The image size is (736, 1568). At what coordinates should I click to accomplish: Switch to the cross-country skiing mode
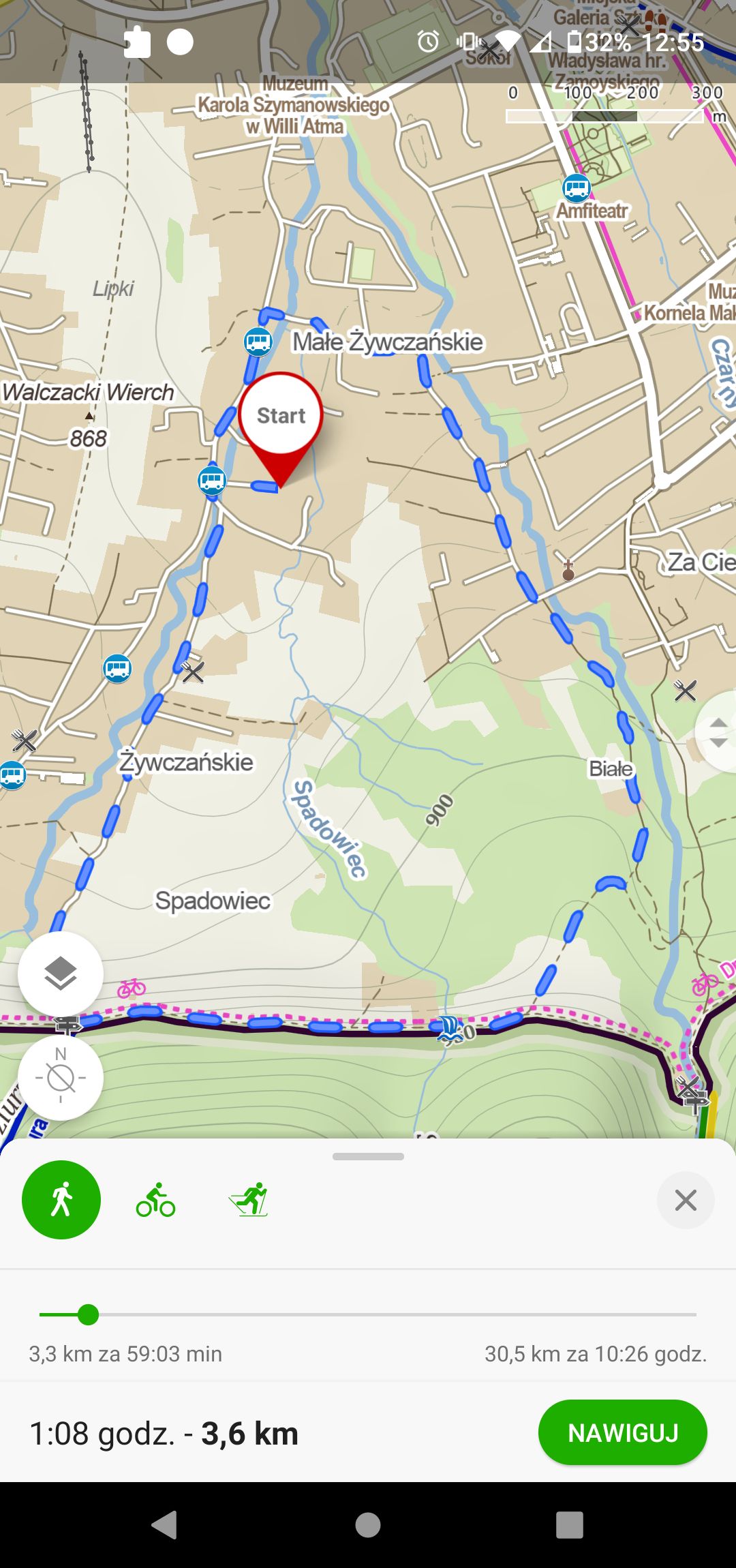tap(249, 1200)
